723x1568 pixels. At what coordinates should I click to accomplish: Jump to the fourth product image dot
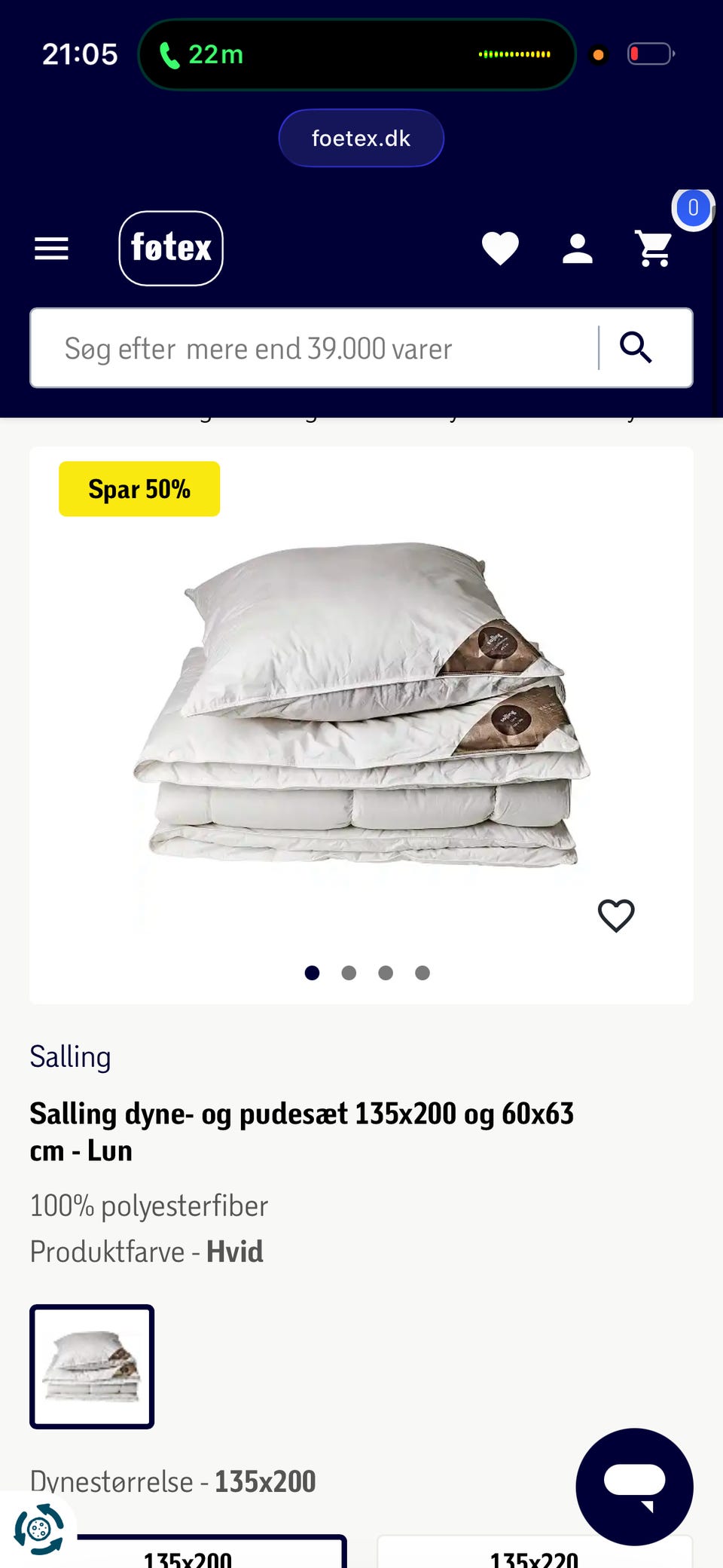(423, 973)
